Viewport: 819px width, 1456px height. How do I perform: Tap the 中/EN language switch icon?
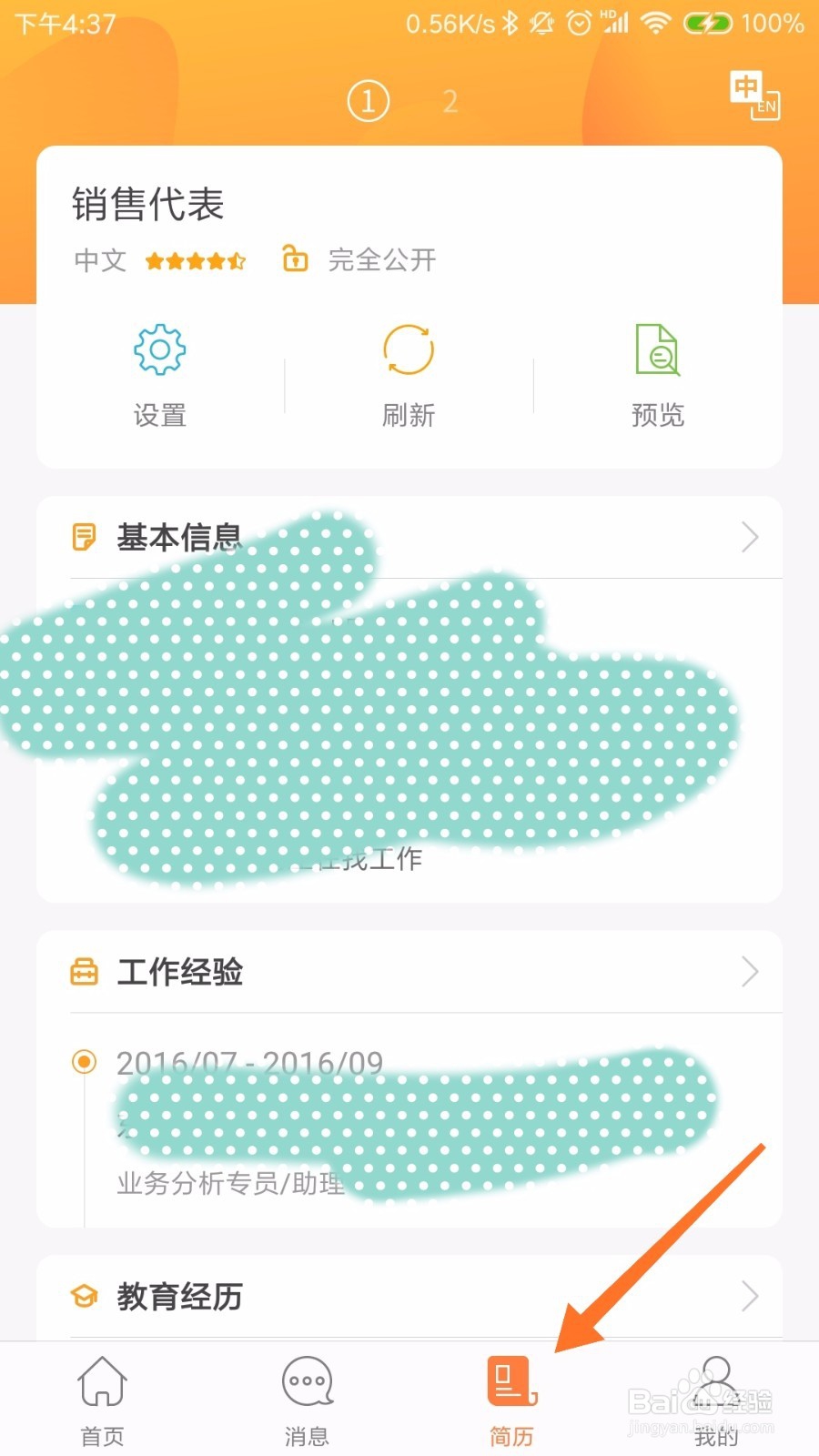click(x=753, y=96)
